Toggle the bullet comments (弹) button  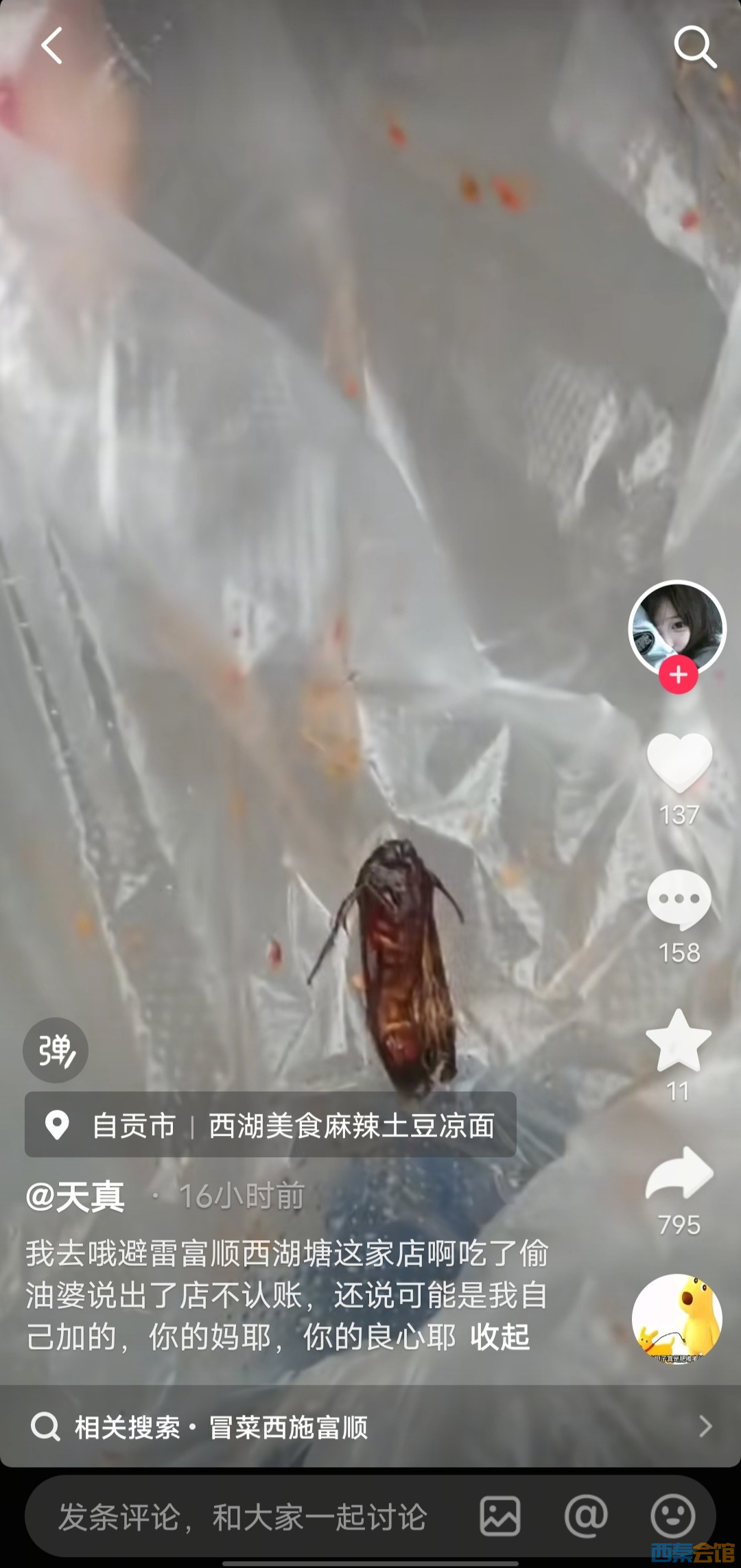pyautogui.click(x=56, y=1050)
